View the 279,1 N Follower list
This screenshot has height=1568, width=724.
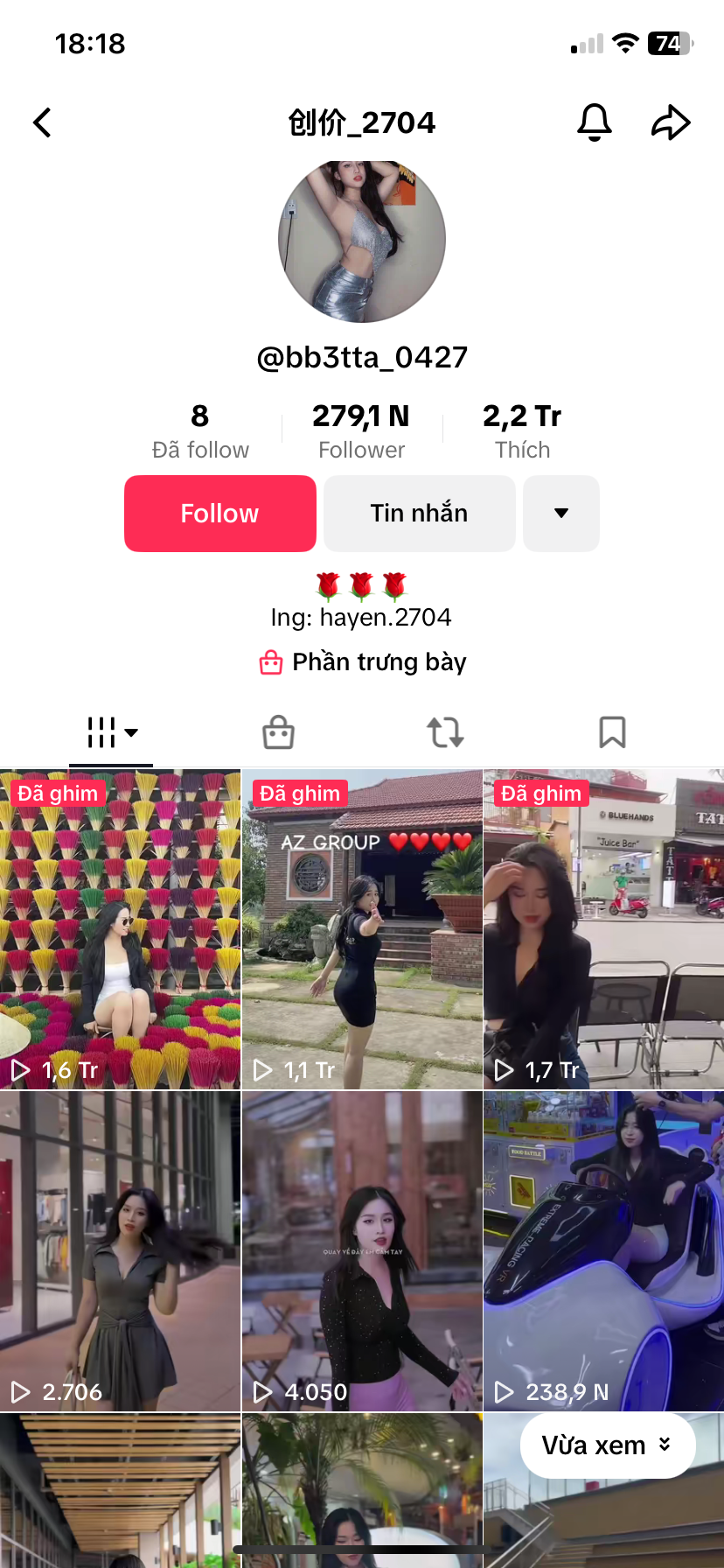point(361,430)
